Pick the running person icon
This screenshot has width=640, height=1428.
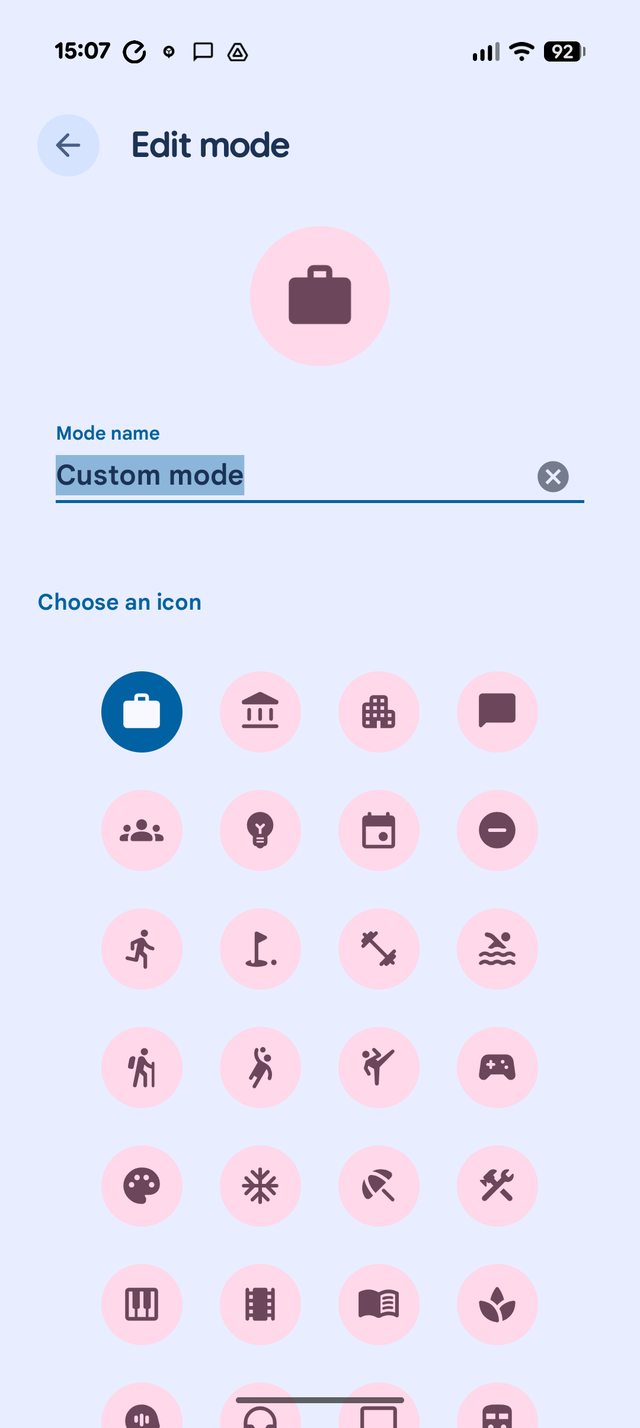142,949
